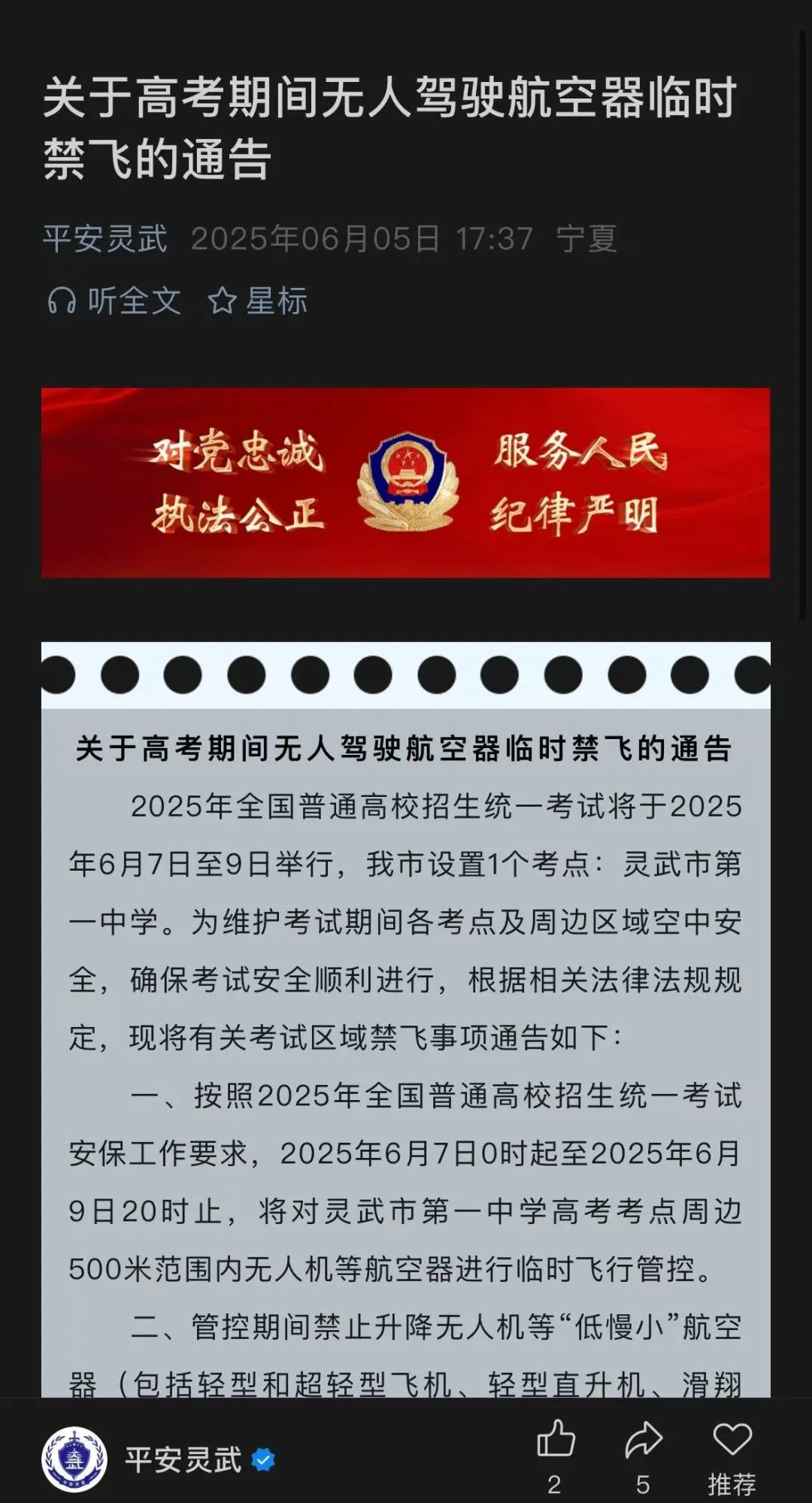Listen to the full article (听全文)

tap(114, 302)
